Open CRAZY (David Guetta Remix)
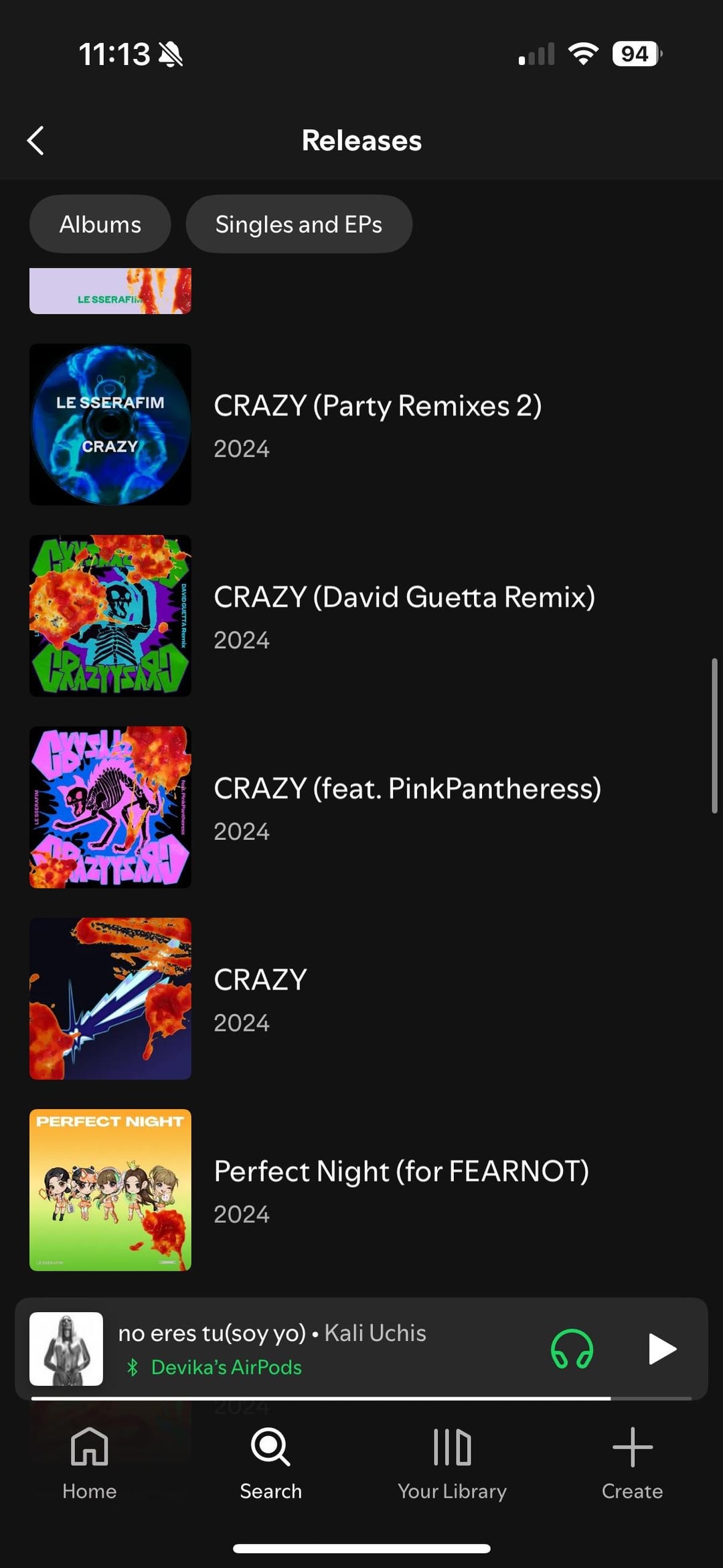This screenshot has width=723, height=1568. coord(404,616)
